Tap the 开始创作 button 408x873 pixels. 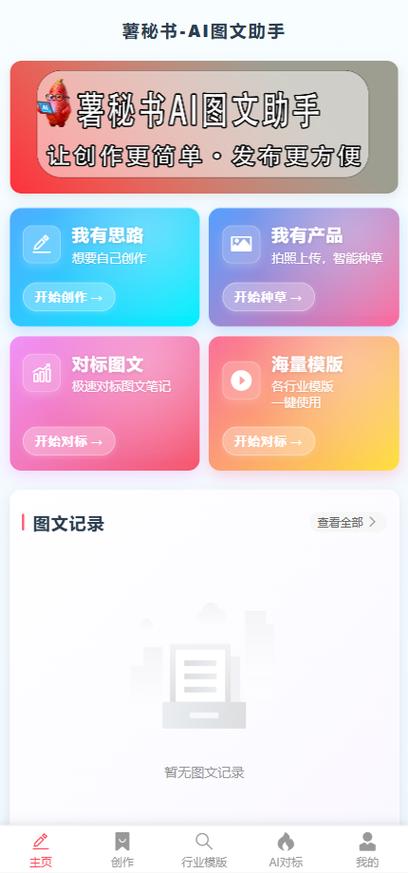(x=69, y=297)
